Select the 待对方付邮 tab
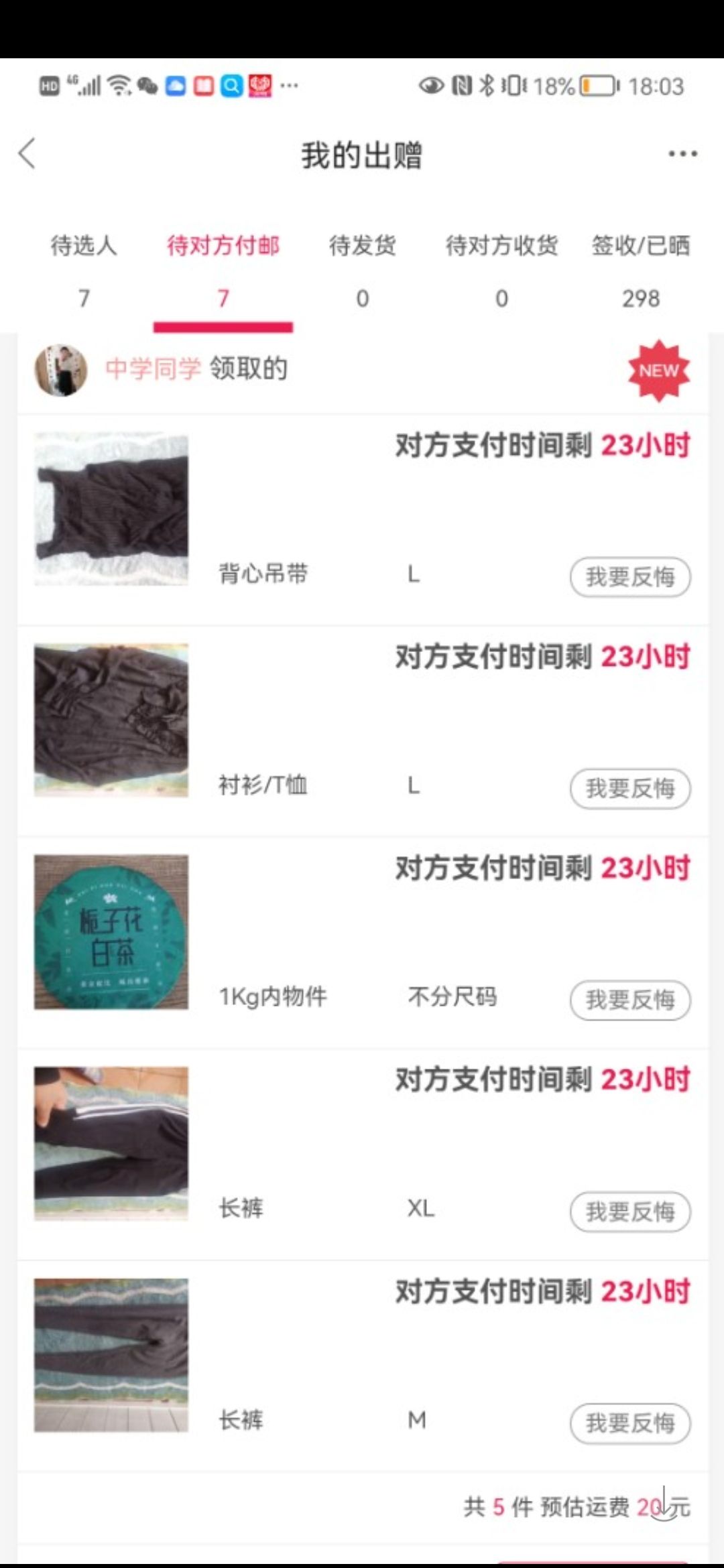 (x=223, y=271)
